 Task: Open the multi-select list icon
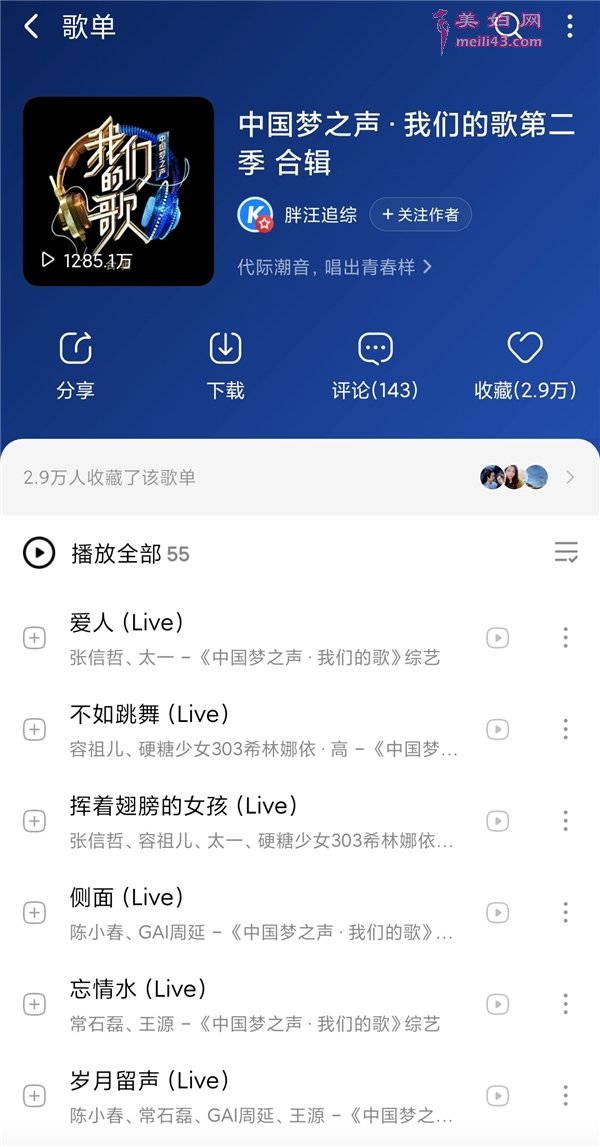[x=566, y=552]
